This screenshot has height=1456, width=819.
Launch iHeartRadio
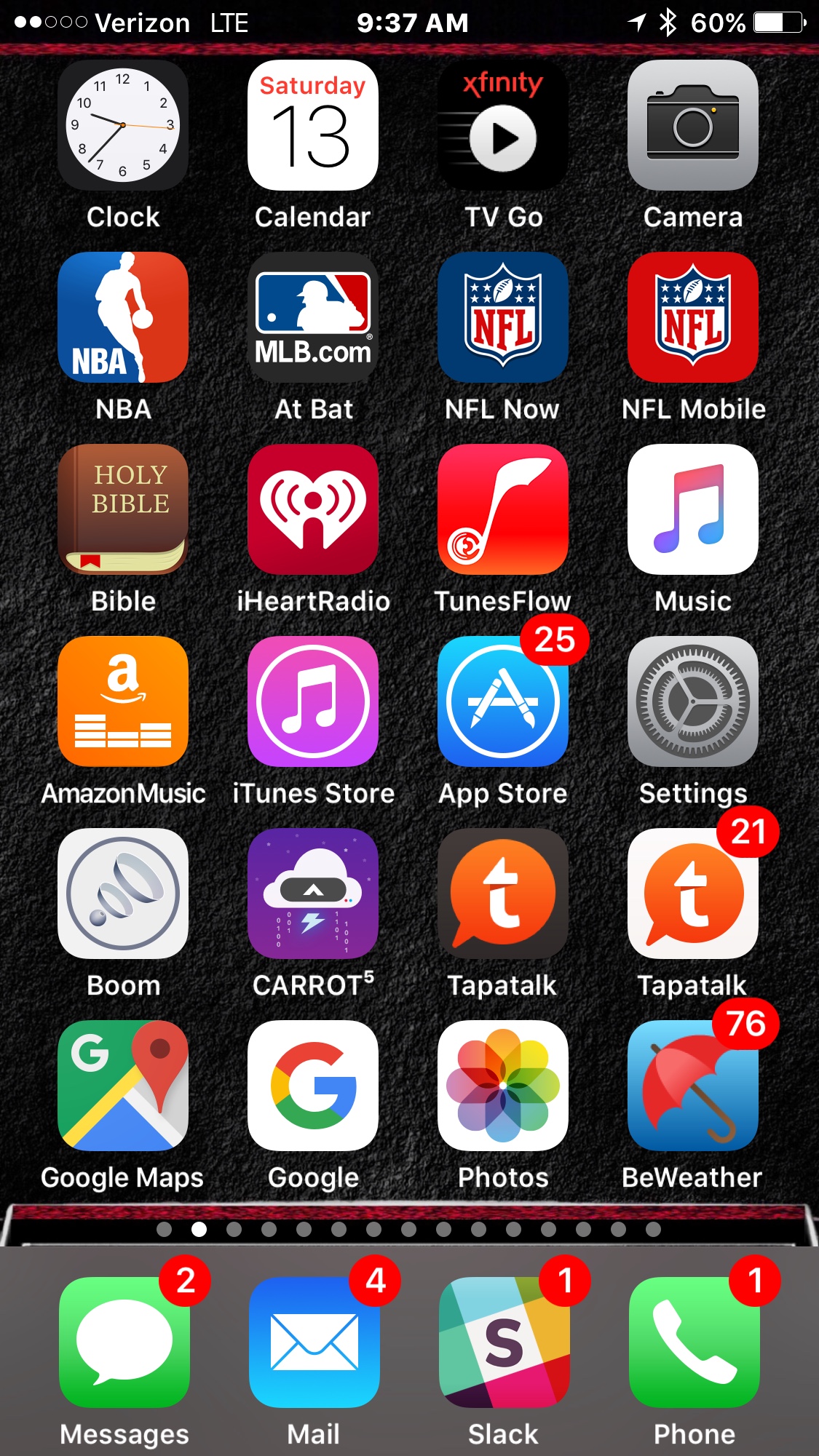pos(313,509)
